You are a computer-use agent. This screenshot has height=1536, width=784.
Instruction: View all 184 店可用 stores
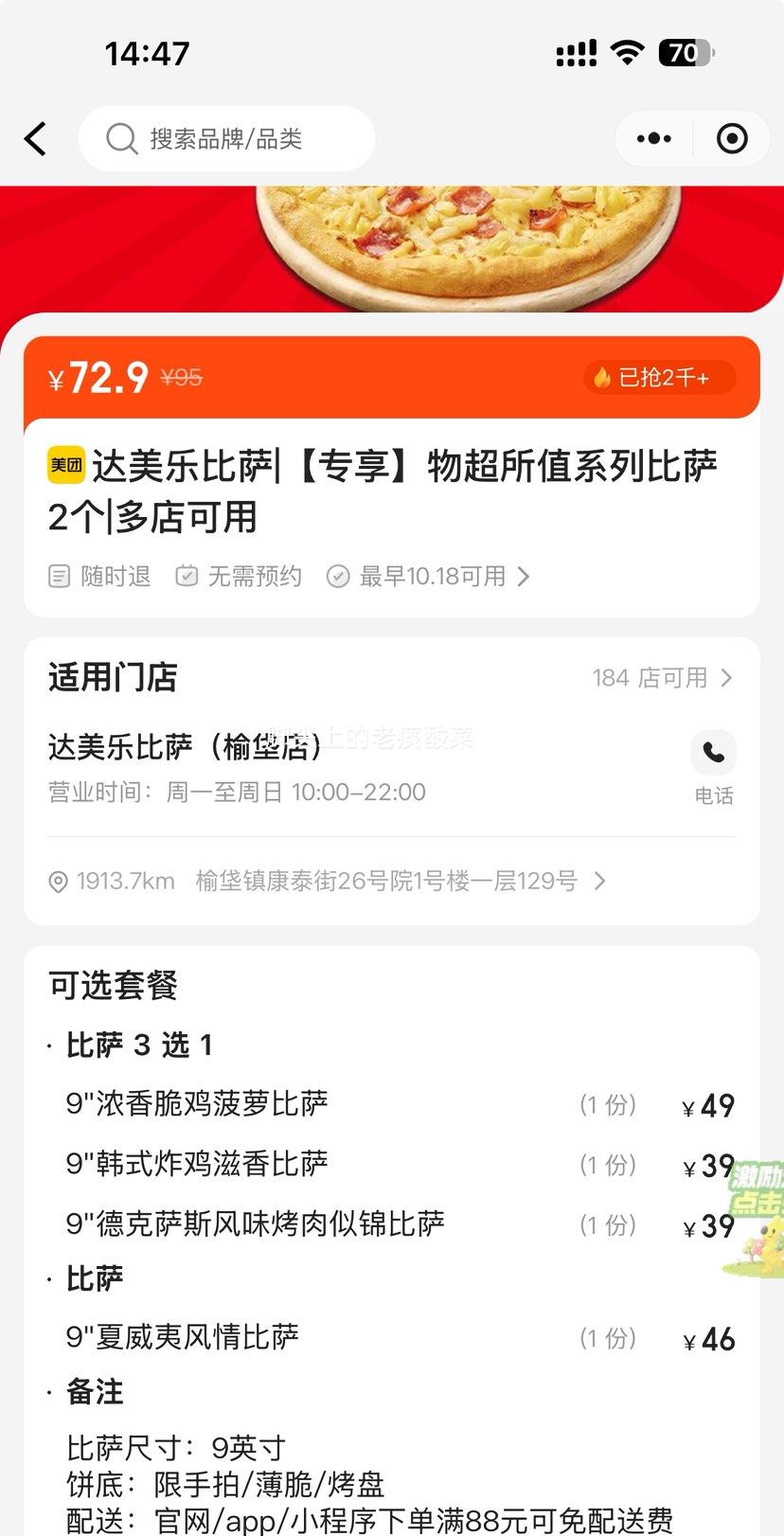(x=662, y=678)
